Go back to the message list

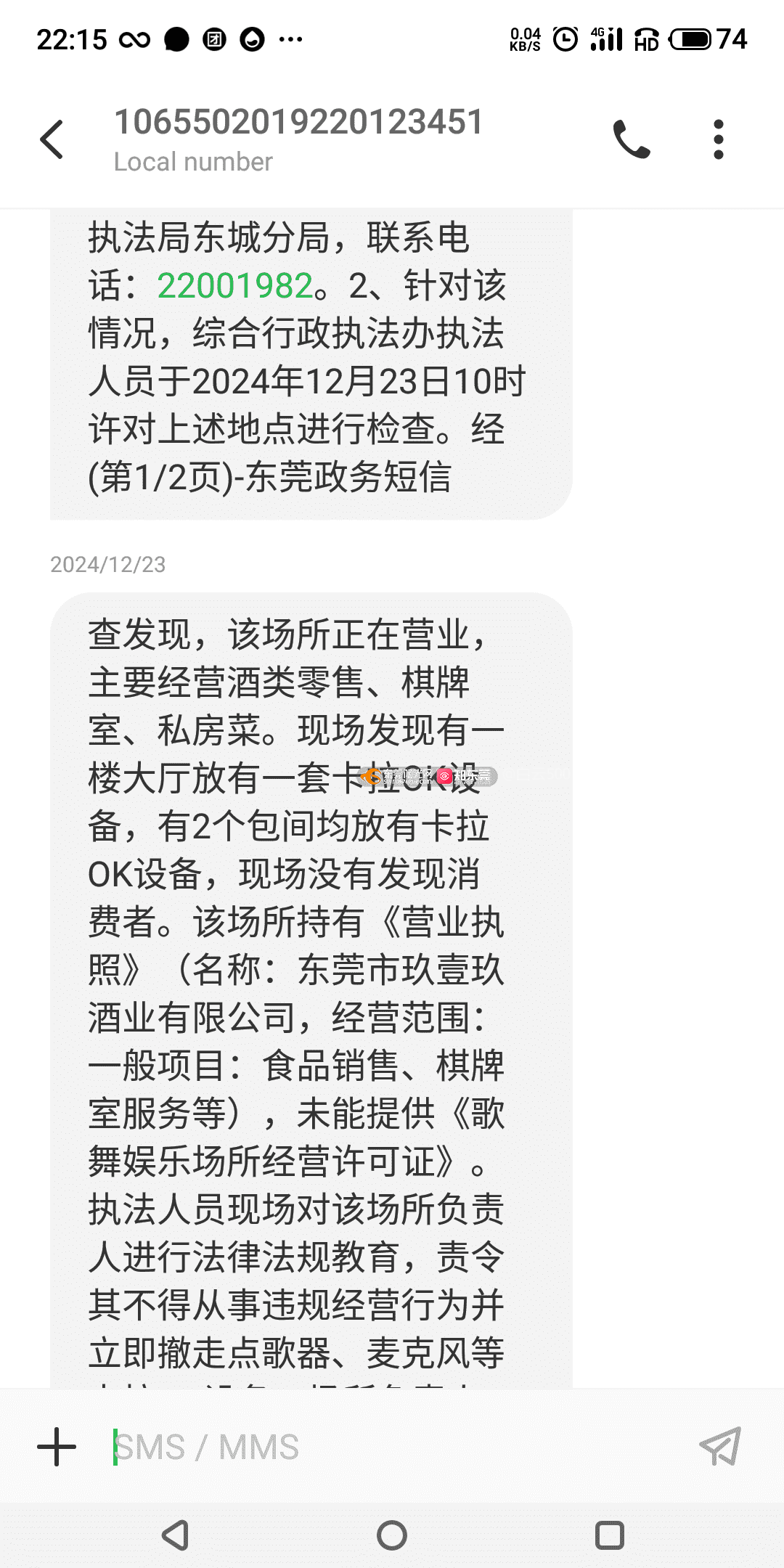pos(52,139)
